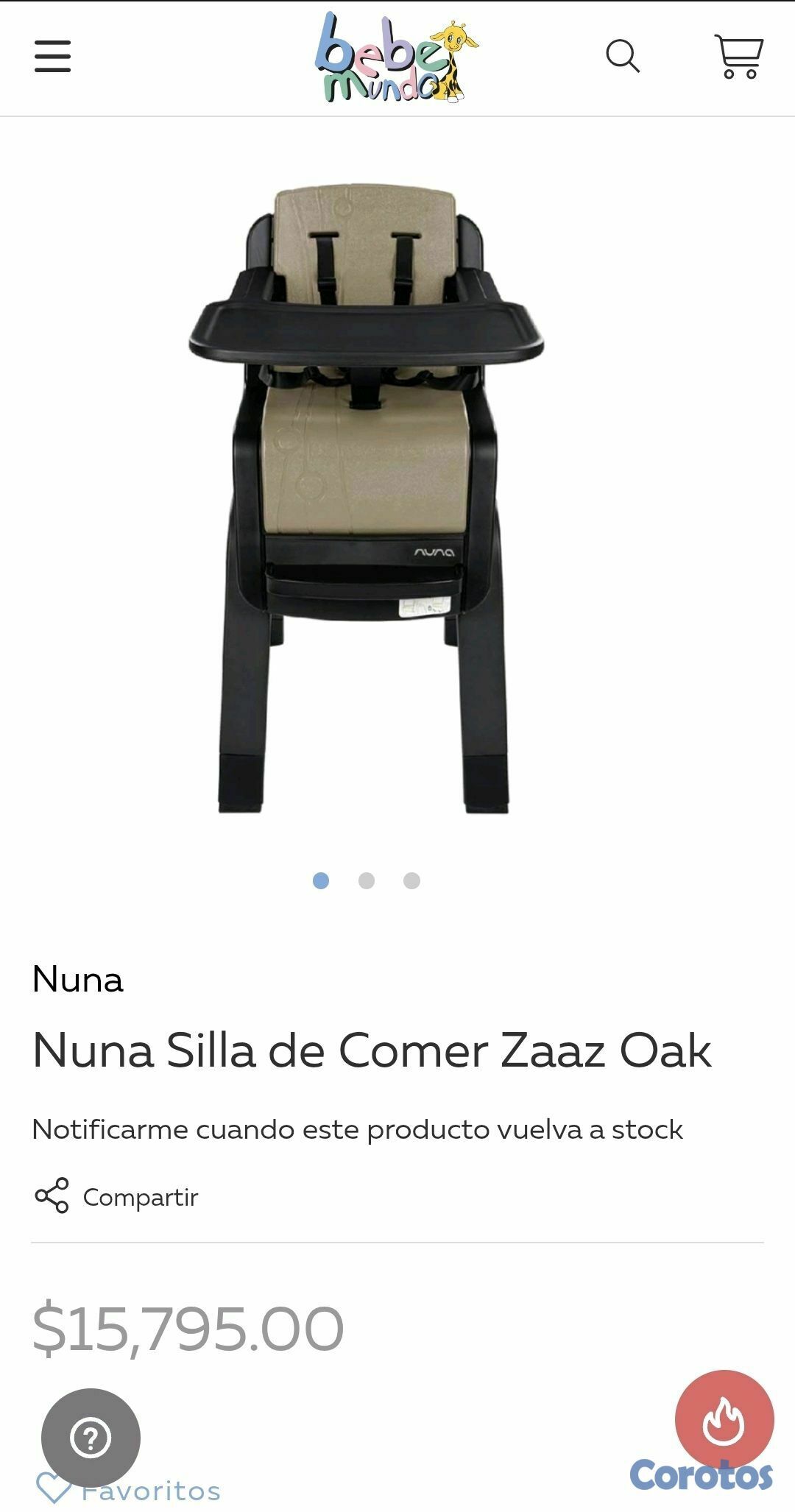Screen dimensions: 795x1512
Task: Open the hot deals flame button
Action: tap(724, 1419)
